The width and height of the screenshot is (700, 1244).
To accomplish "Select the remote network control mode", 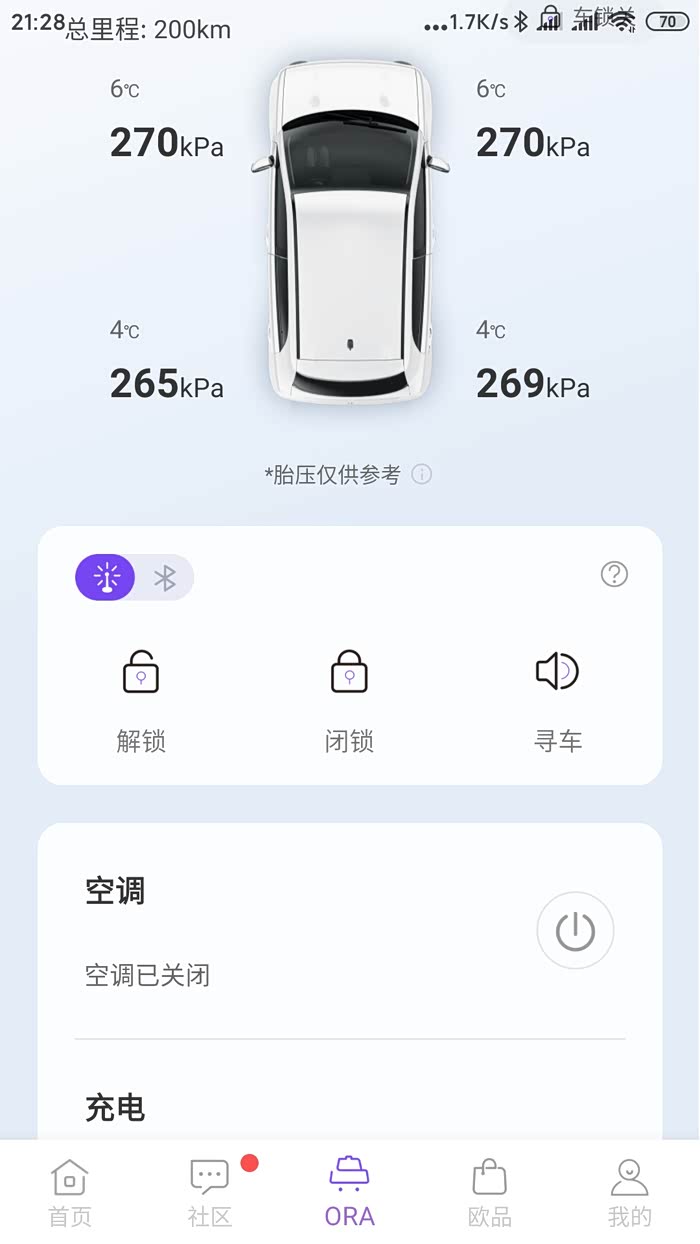I will click(106, 578).
